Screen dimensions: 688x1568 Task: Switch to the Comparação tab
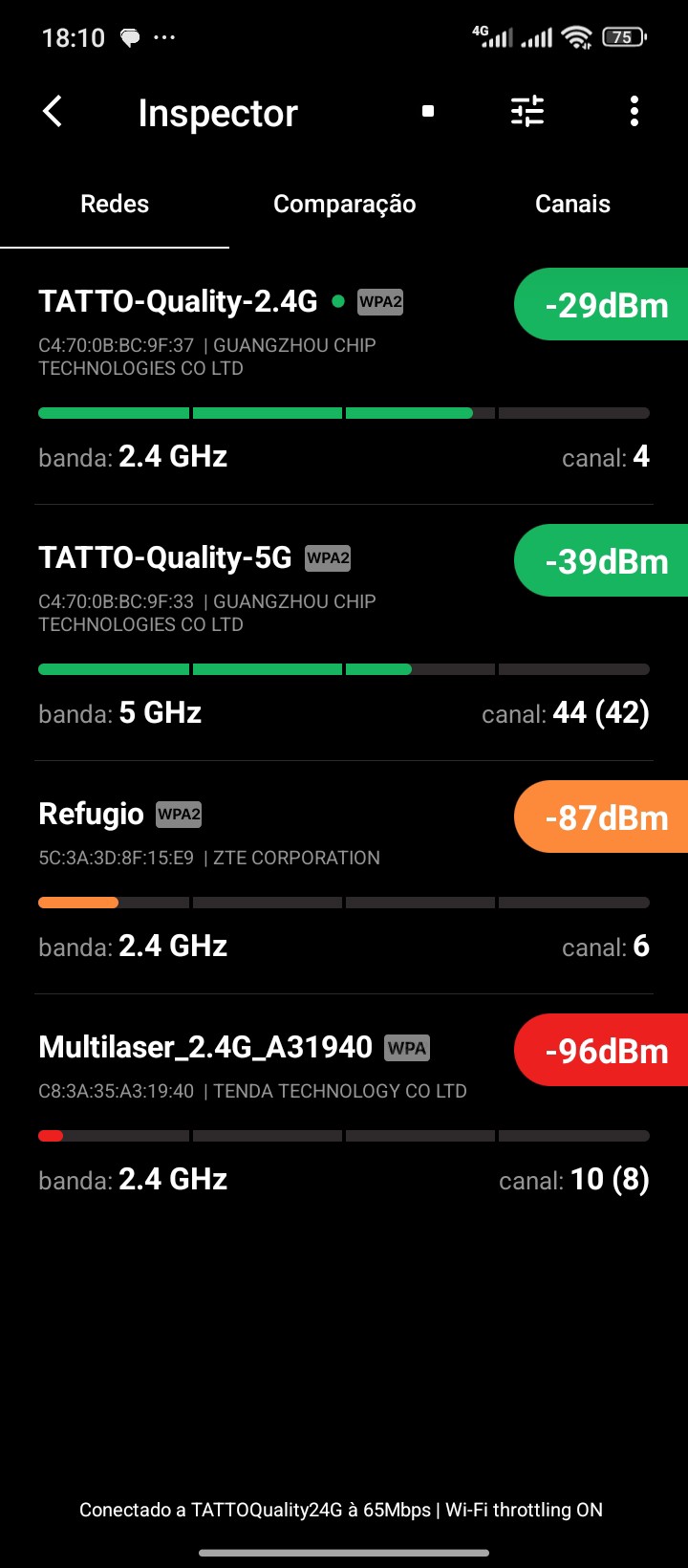pos(344,204)
